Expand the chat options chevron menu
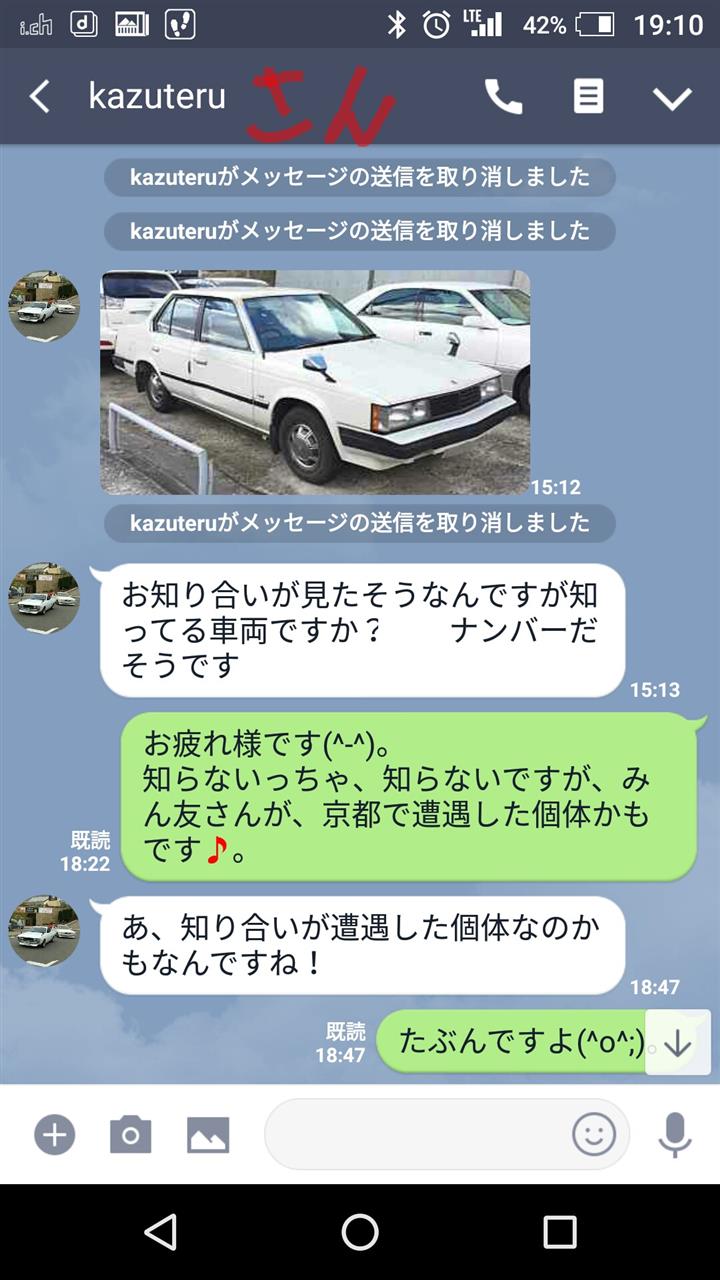This screenshot has width=720, height=1280. click(672, 98)
